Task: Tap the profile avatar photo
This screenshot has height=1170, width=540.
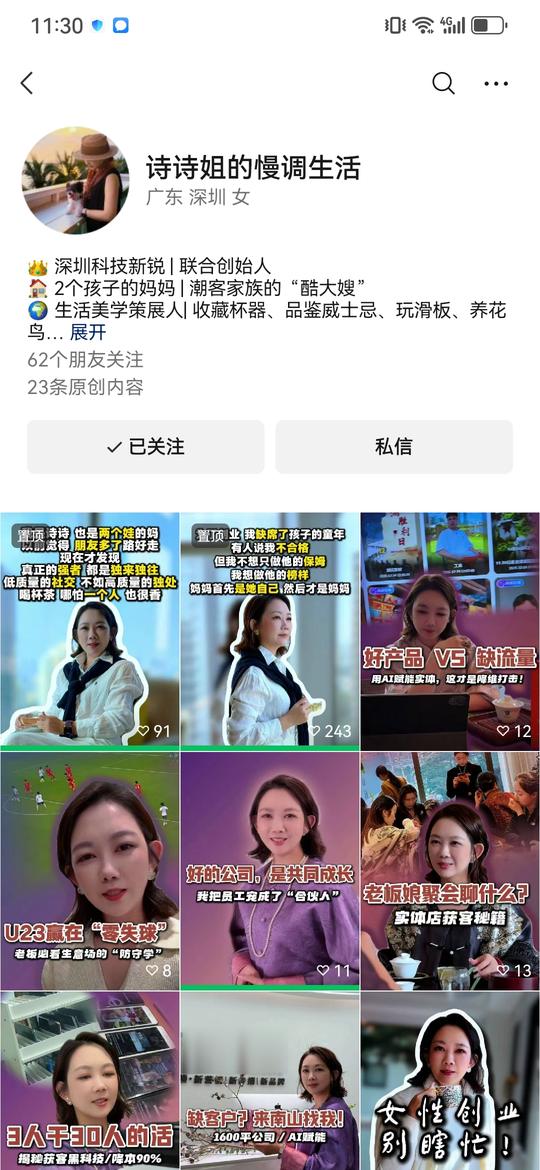Action: pyautogui.click(x=75, y=181)
